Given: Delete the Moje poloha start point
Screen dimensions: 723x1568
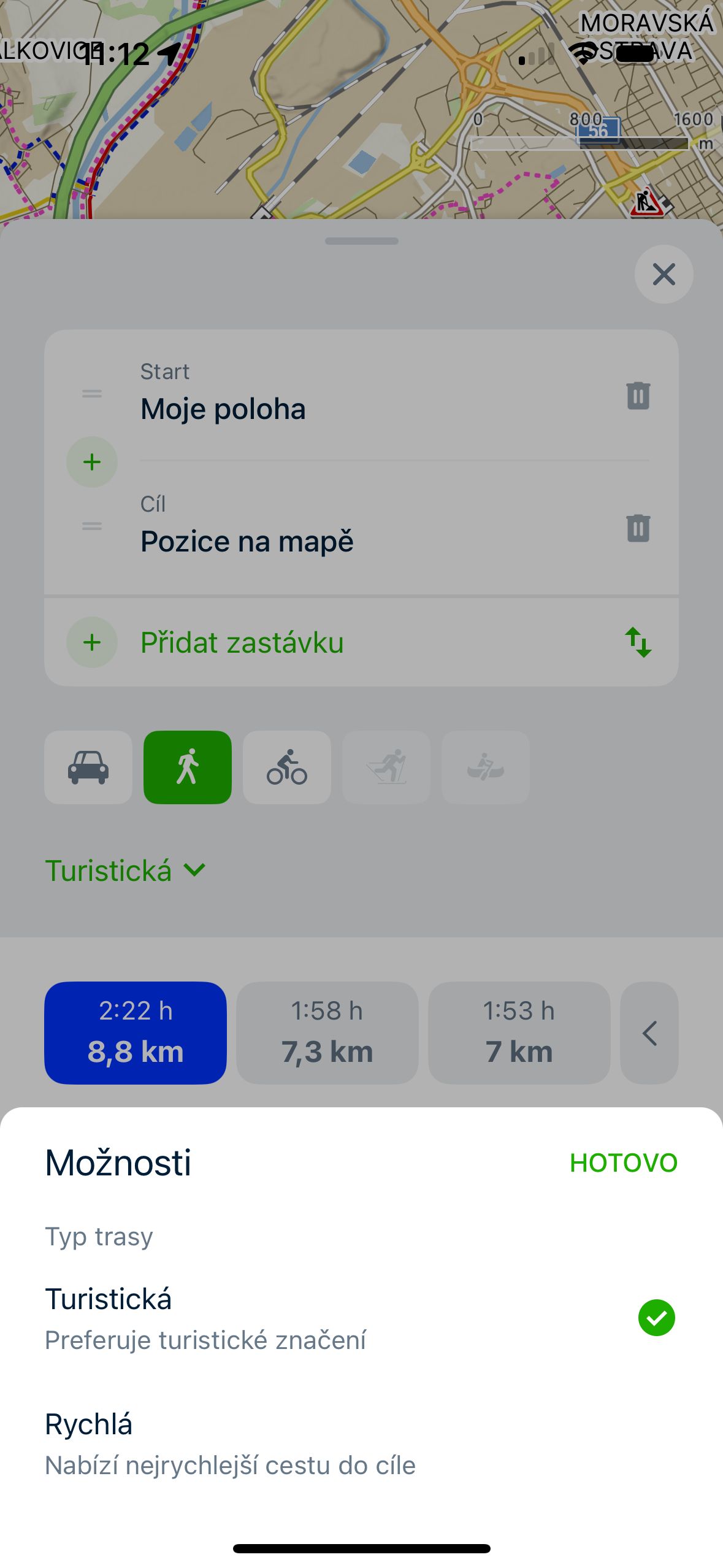Looking at the screenshot, I should click(x=638, y=396).
